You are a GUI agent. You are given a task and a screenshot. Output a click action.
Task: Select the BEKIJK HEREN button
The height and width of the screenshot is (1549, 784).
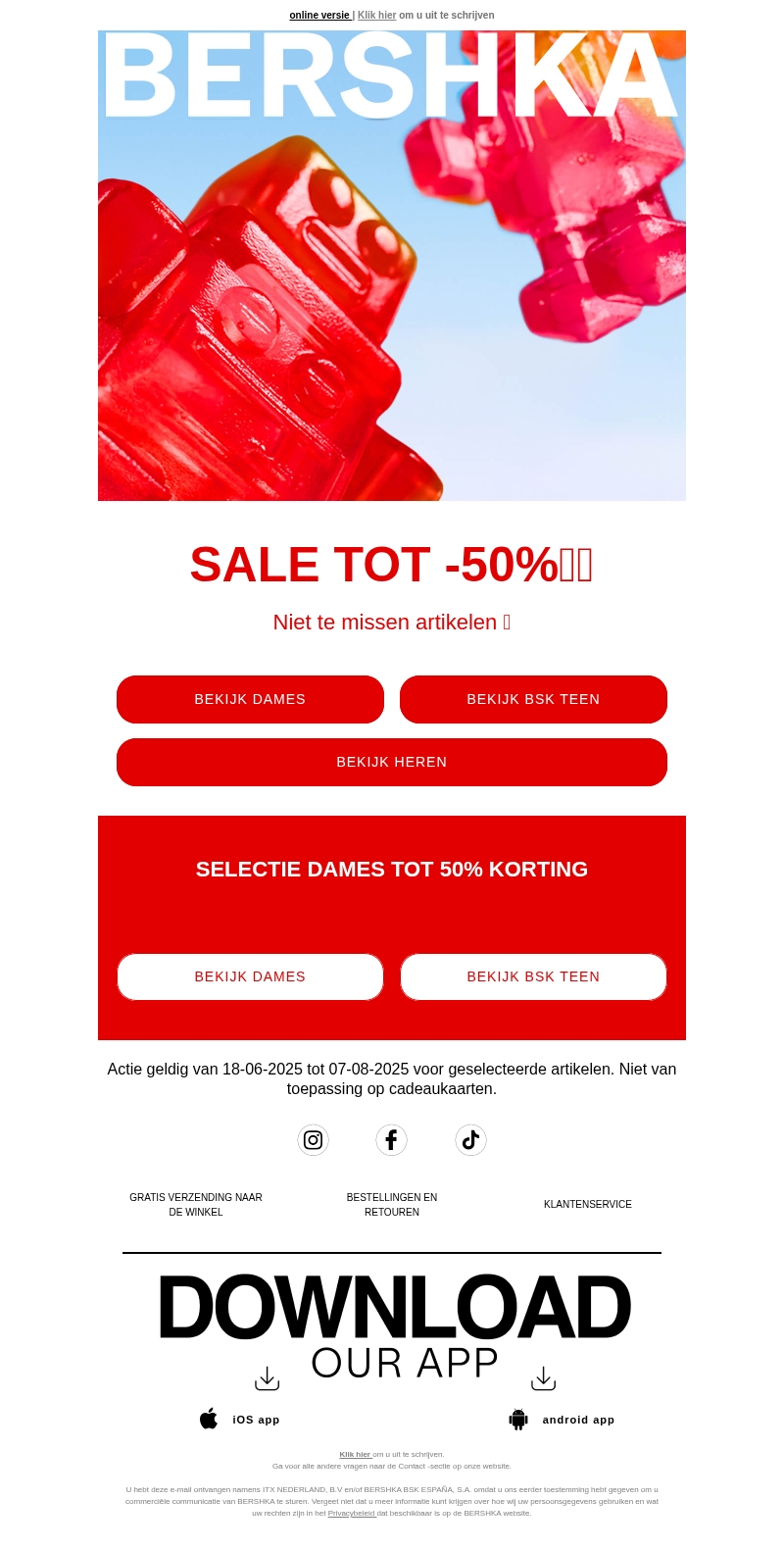pyautogui.click(x=392, y=762)
